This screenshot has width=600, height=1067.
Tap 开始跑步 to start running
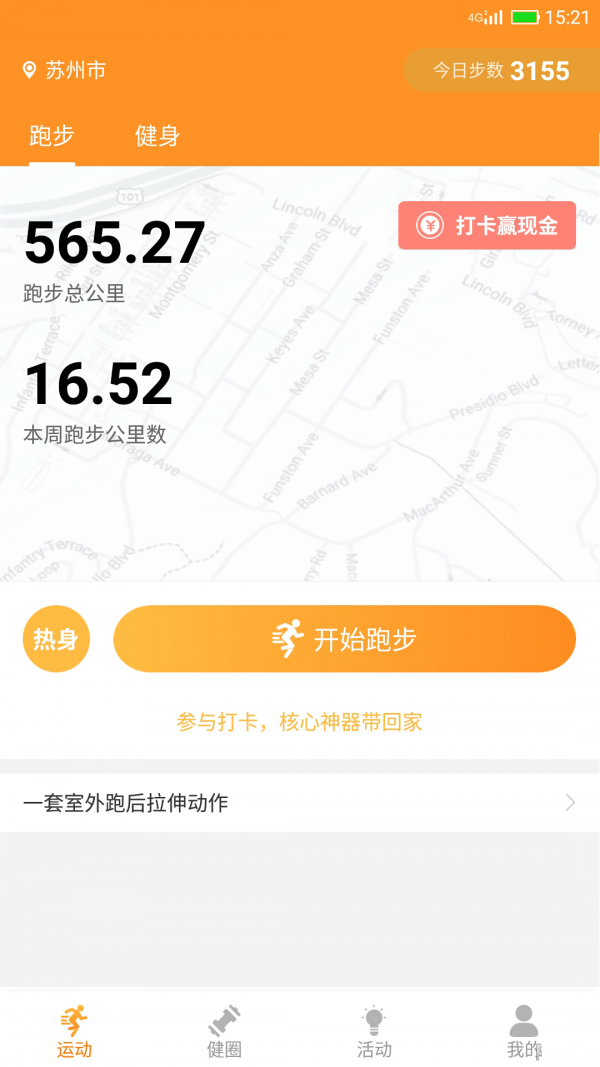[x=344, y=639]
